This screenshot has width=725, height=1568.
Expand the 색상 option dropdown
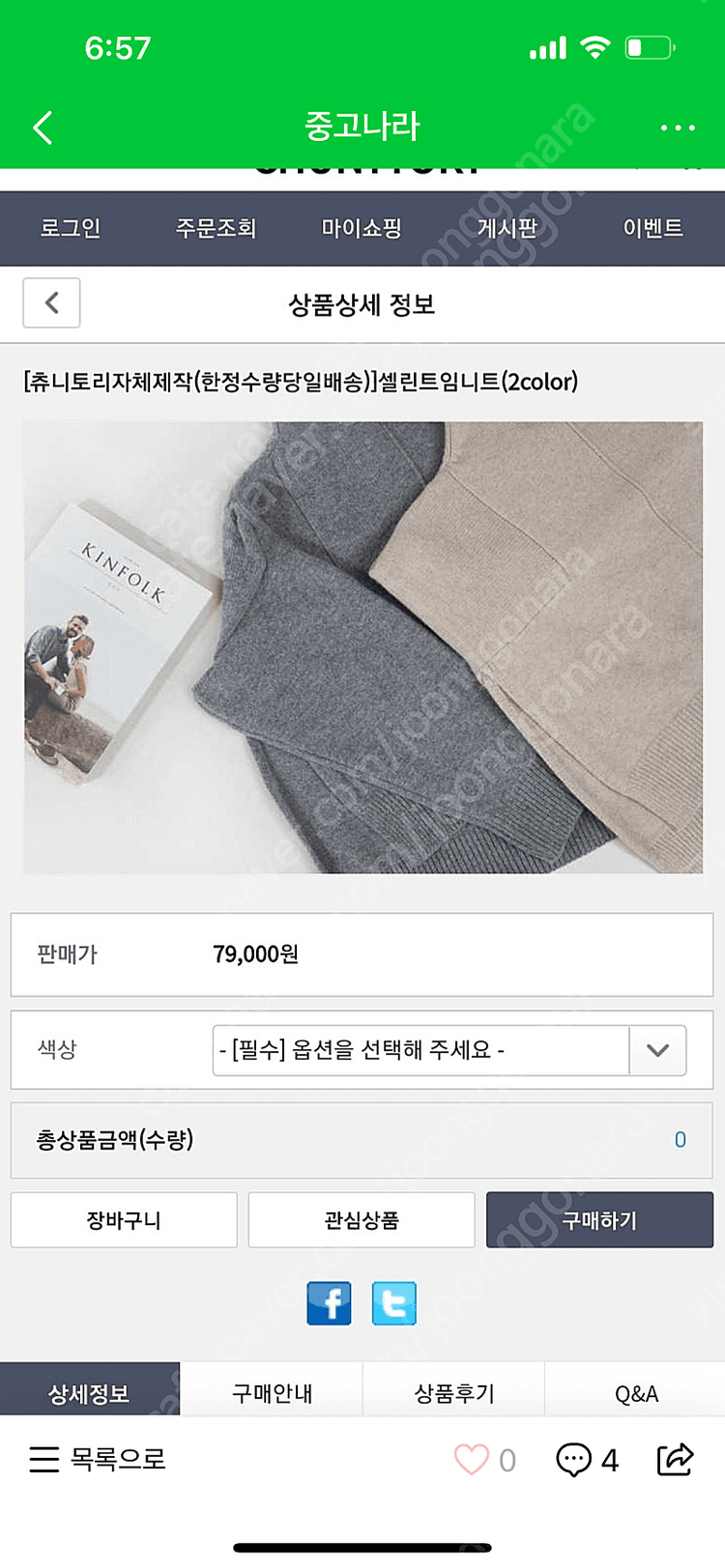(449, 1050)
